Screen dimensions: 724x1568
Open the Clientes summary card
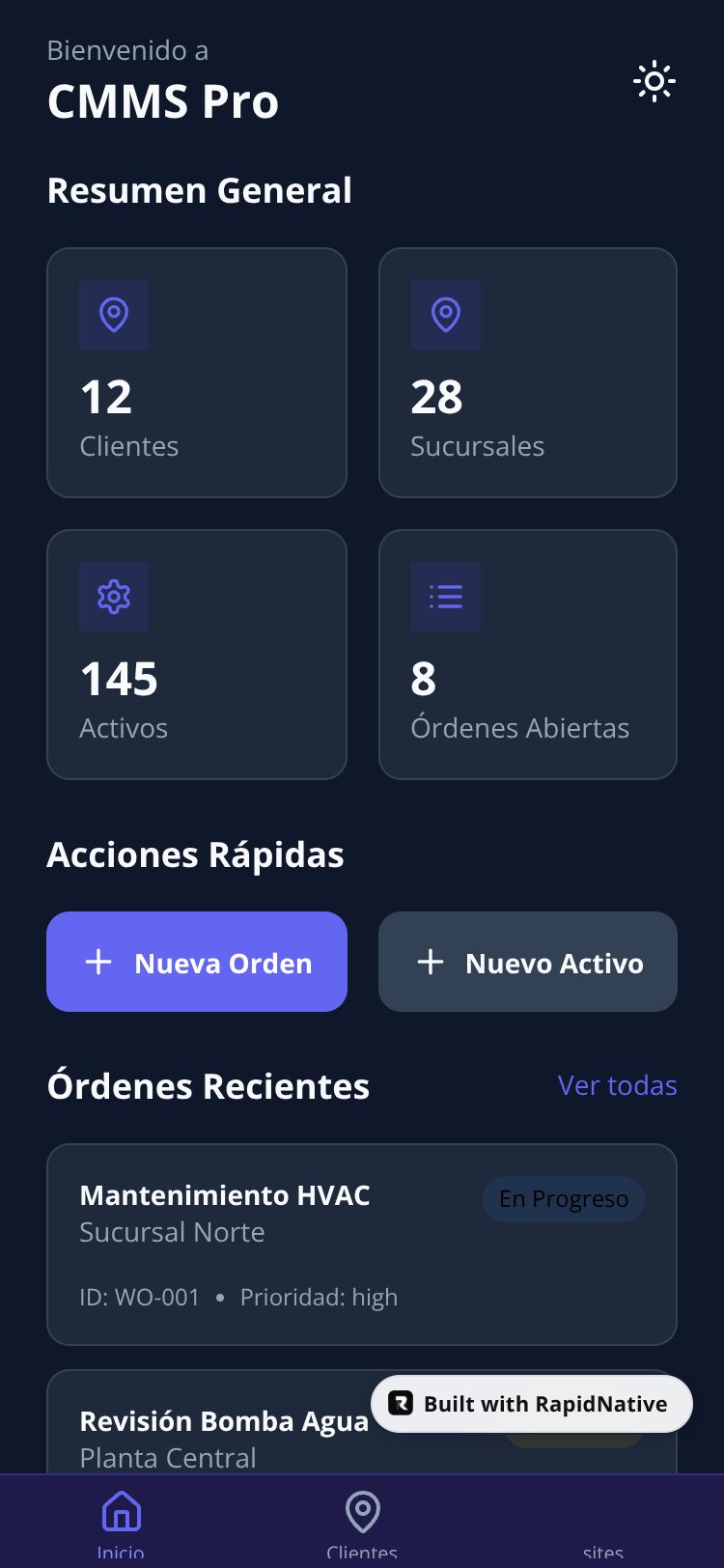coord(197,373)
